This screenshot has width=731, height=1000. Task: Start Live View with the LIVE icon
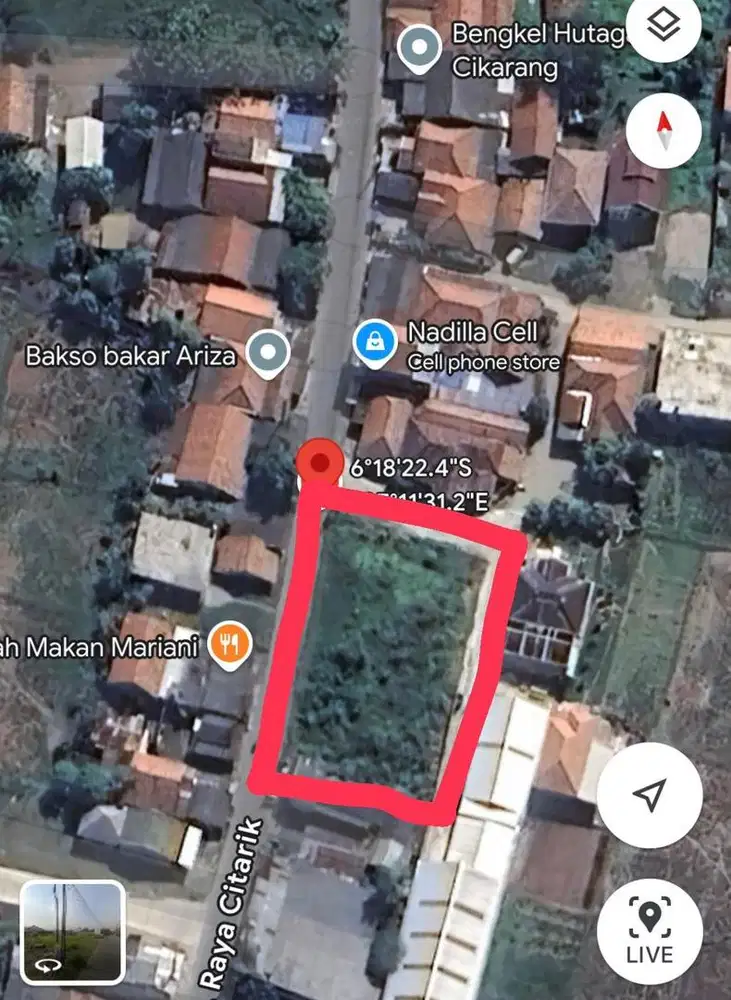651,932
